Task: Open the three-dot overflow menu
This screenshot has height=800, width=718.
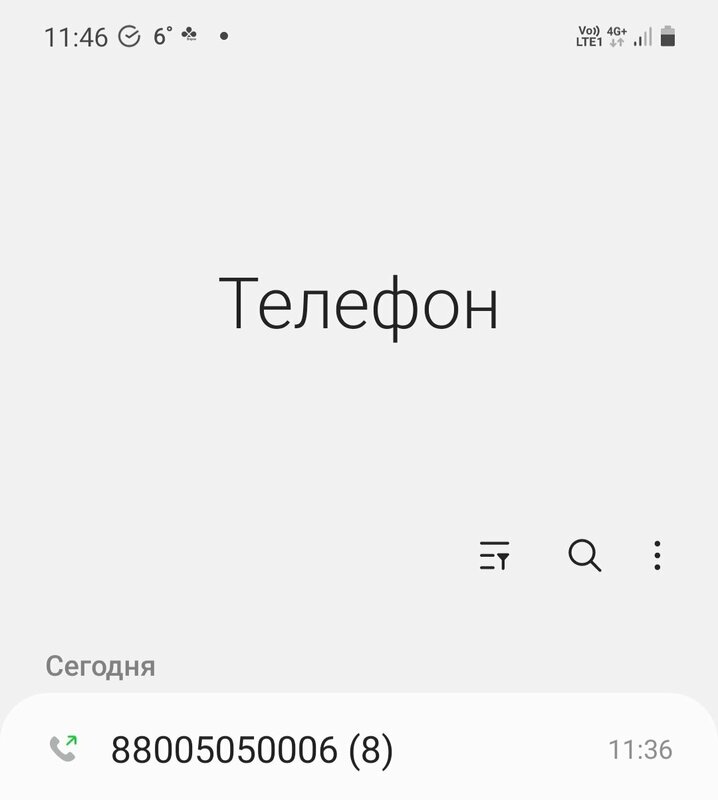Action: [657, 556]
